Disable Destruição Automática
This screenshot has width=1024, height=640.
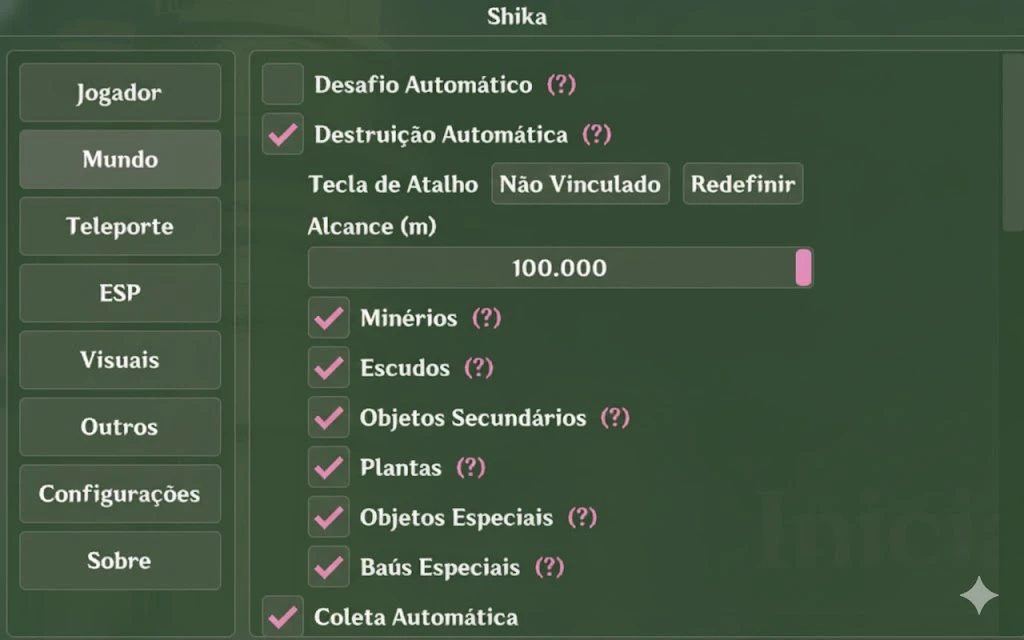pyautogui.click(x=283, y=134)
